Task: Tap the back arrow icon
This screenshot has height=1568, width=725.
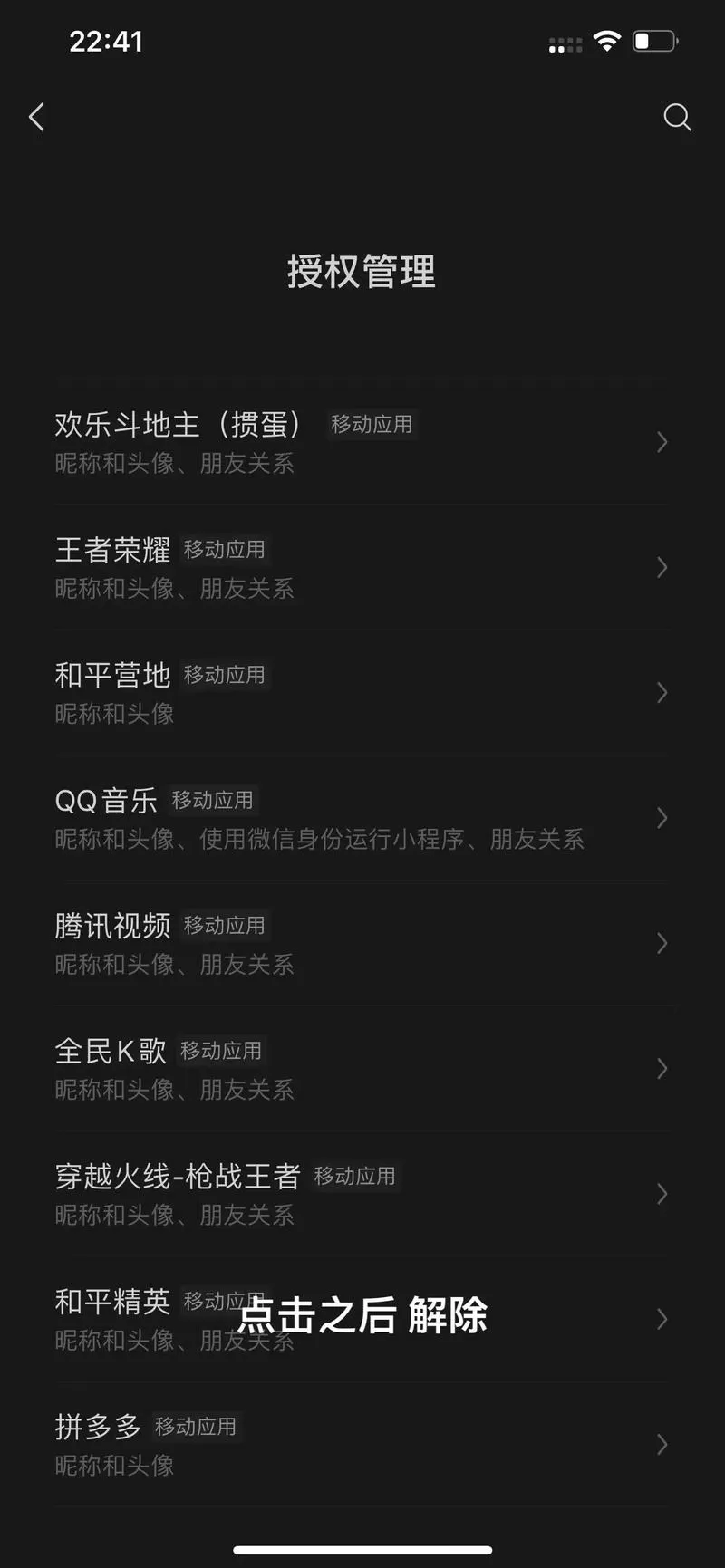Action: 36,117
